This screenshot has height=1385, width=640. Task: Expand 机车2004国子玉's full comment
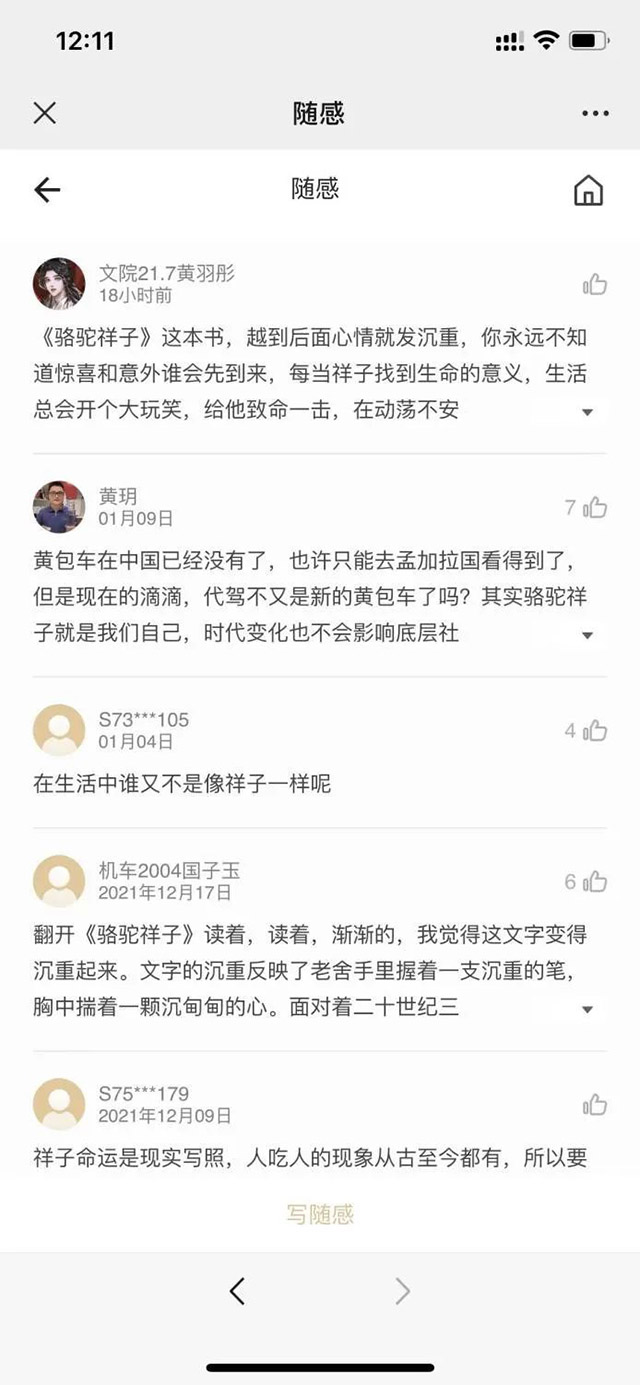point(587,1009)
